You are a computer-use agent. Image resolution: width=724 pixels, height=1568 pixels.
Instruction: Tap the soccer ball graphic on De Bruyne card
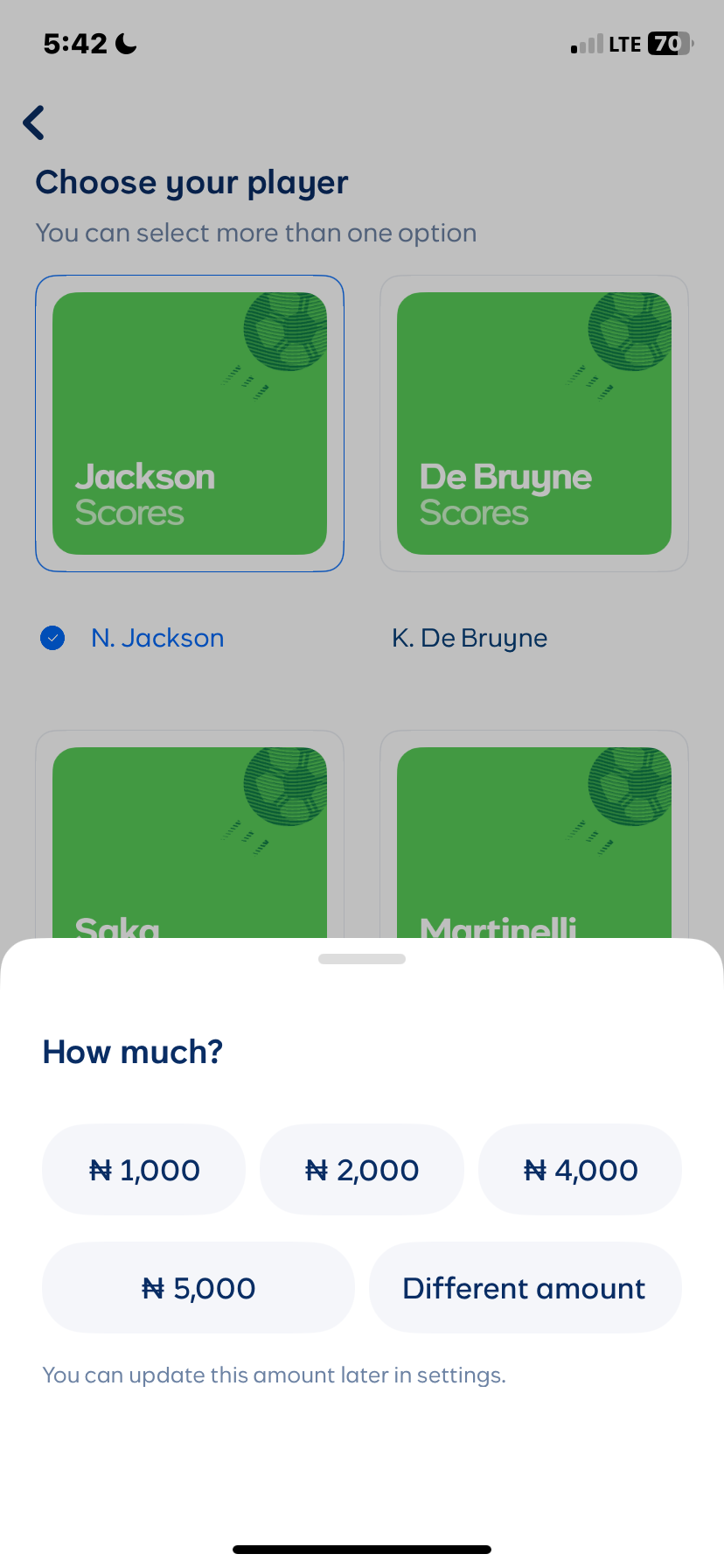coord(631,332)
